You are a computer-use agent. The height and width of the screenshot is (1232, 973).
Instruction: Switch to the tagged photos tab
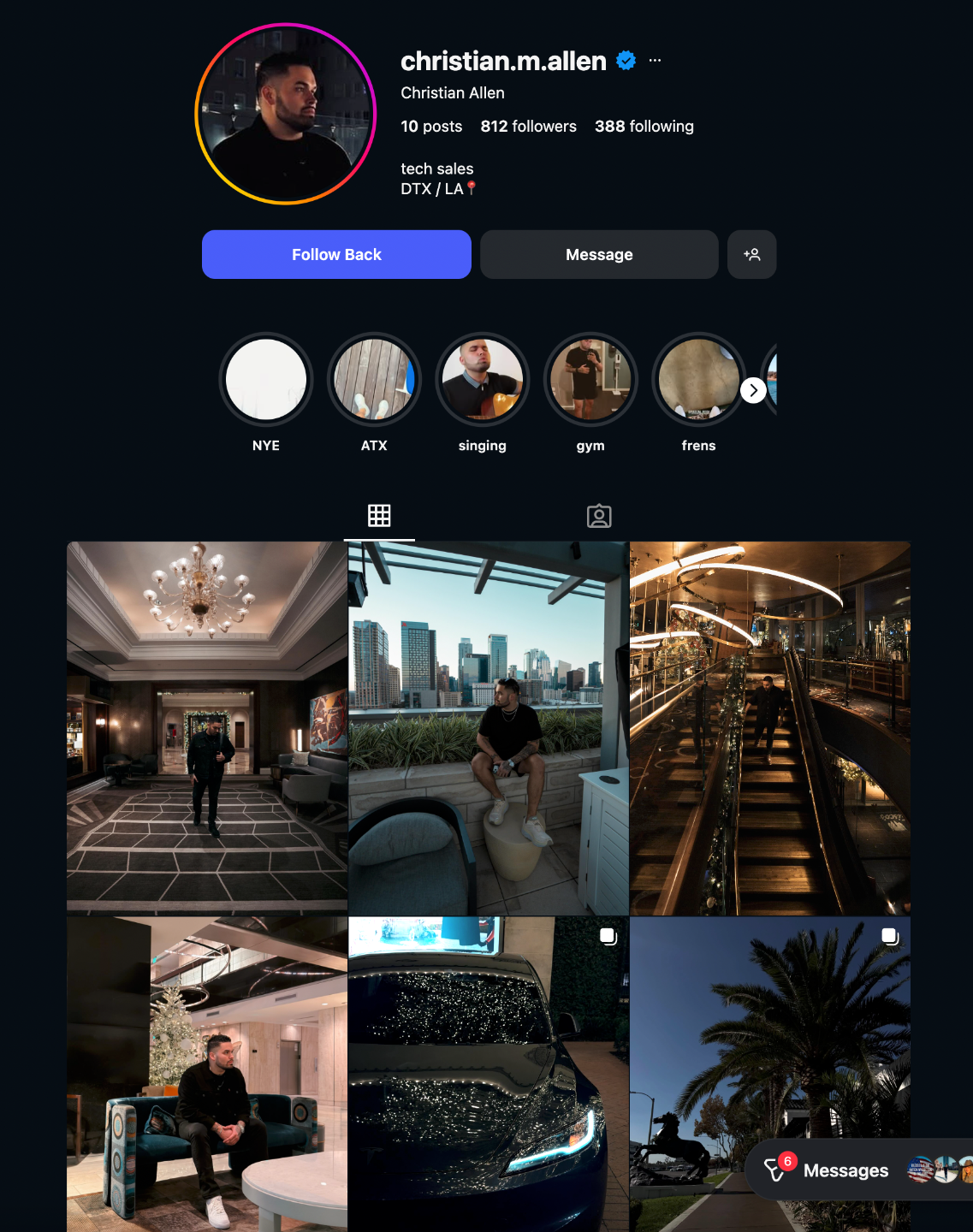599,516
